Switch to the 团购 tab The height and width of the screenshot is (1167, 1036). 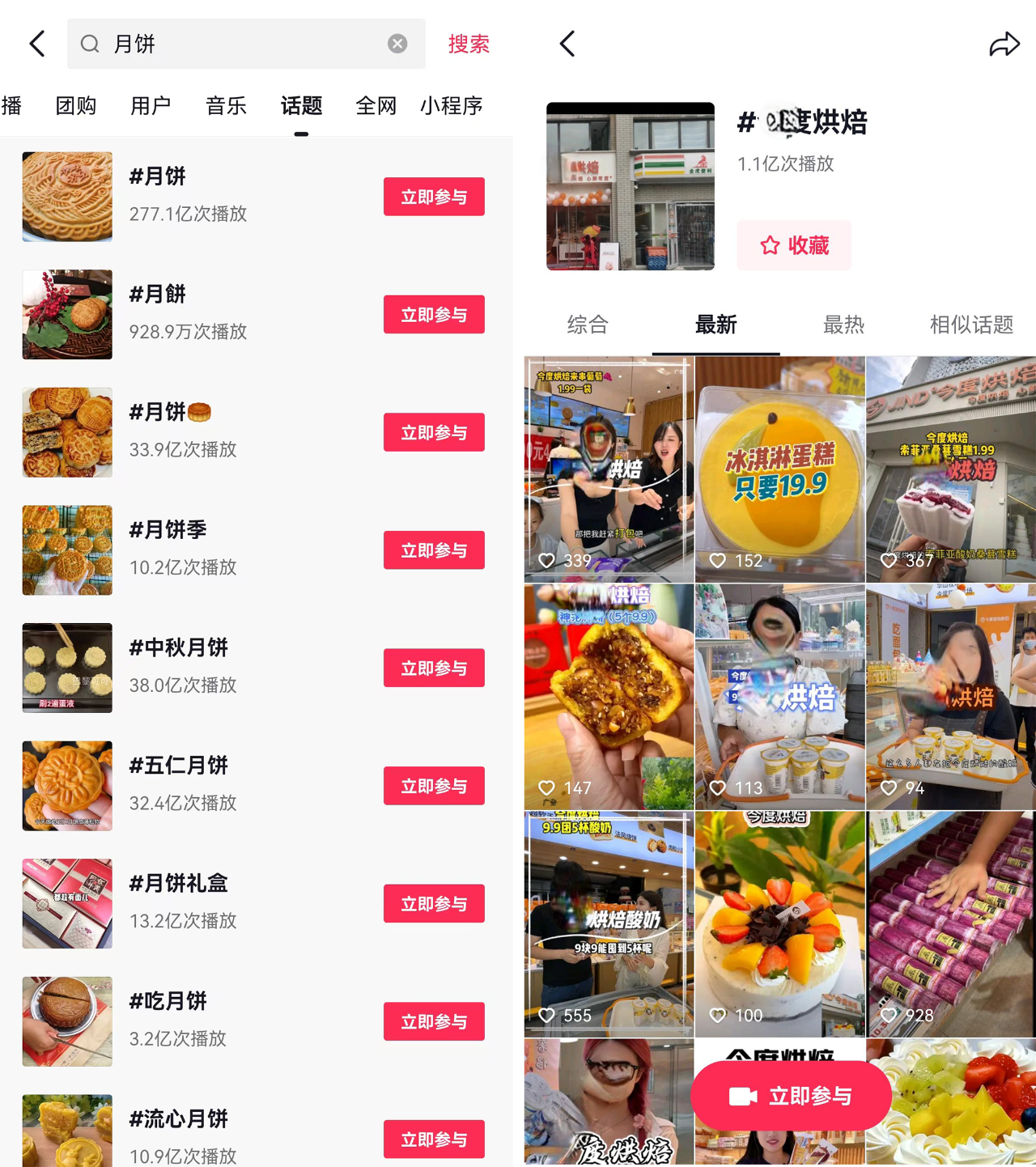pyautogui.click(x=76, y=105)
